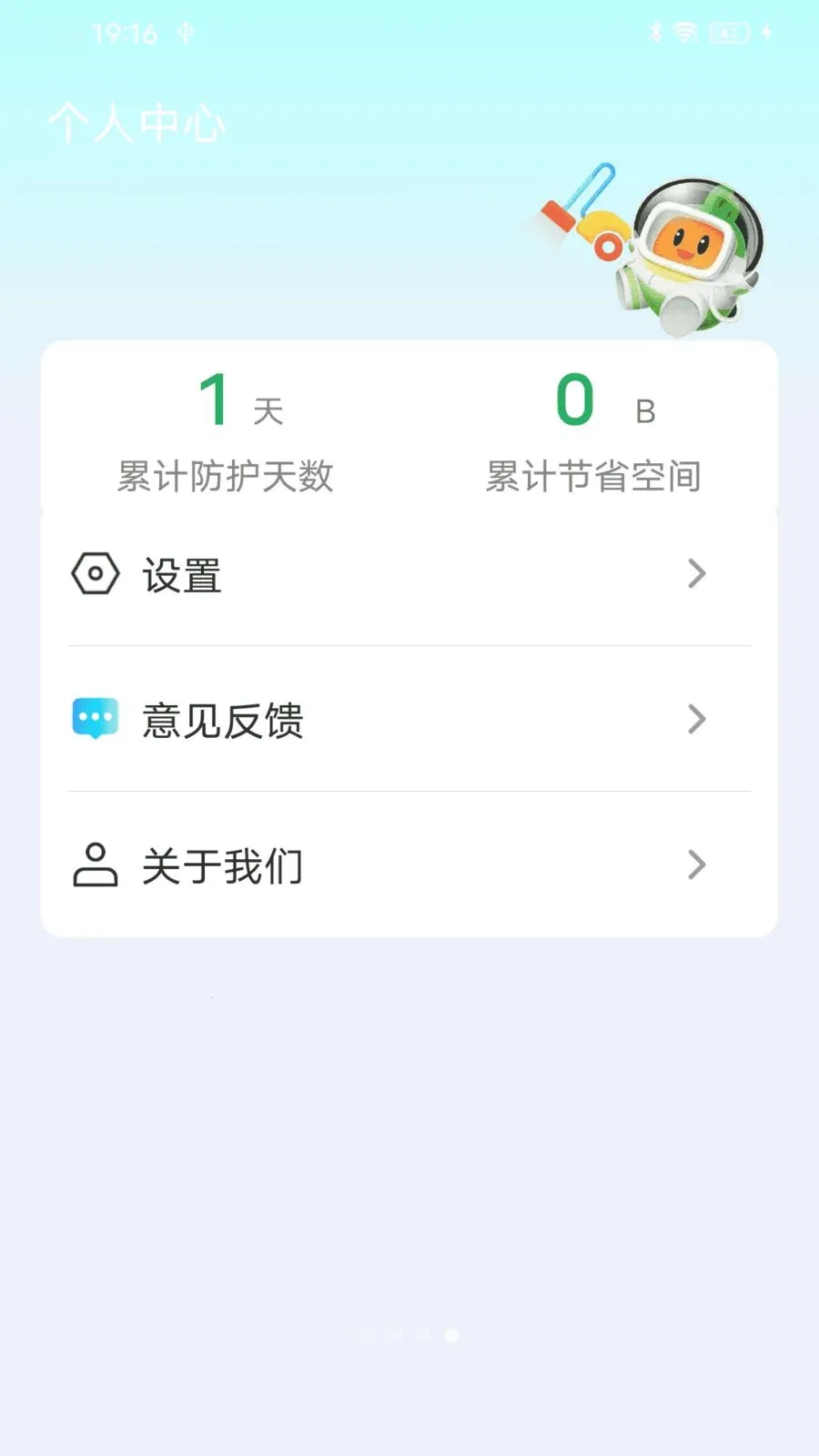The height and width of the screenshot is (1456, 819).
Task: Click the chat bubble icon beside 意见反馈
Action: tap(94, 720)
